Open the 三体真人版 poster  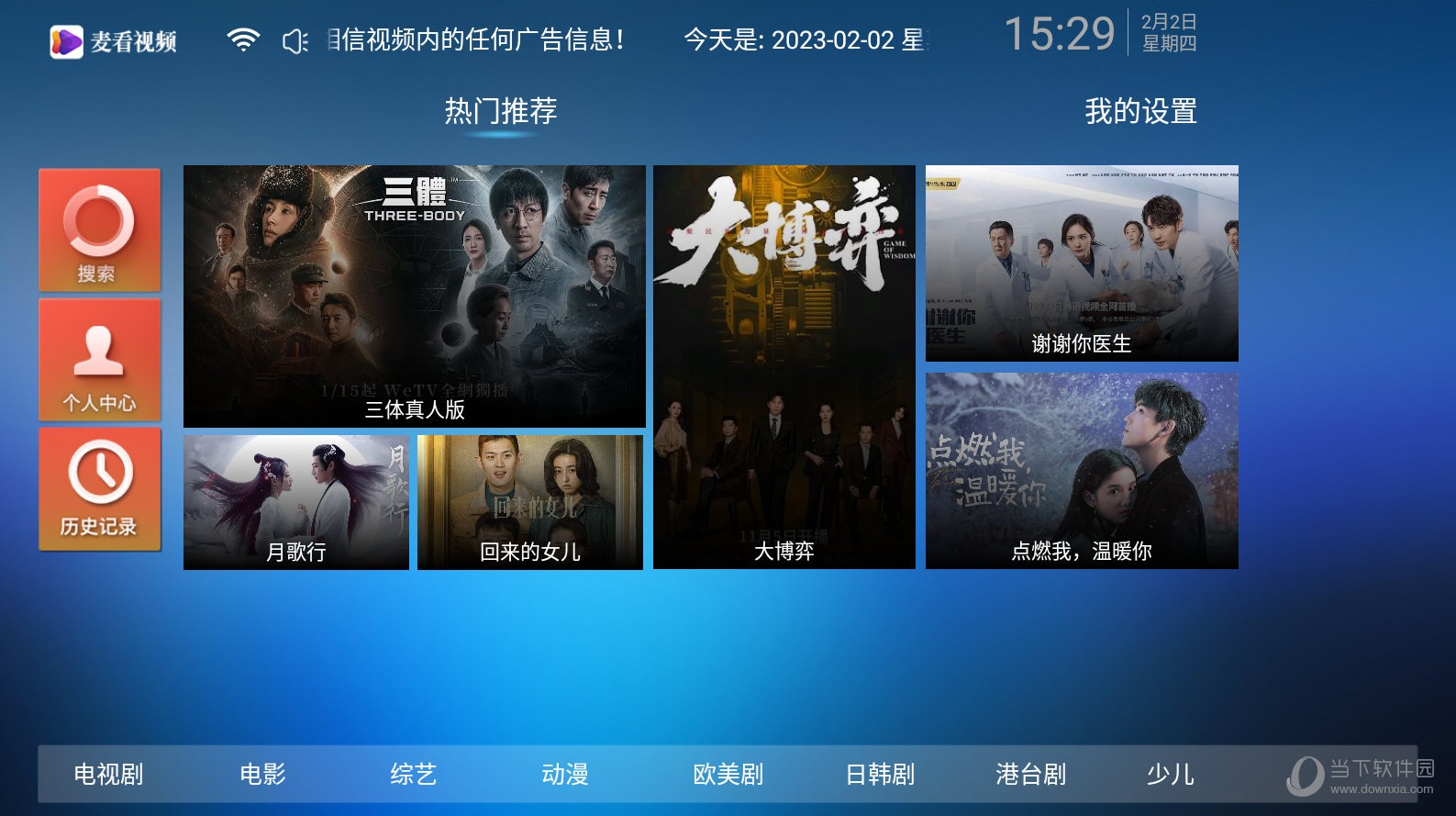(415, 296)
